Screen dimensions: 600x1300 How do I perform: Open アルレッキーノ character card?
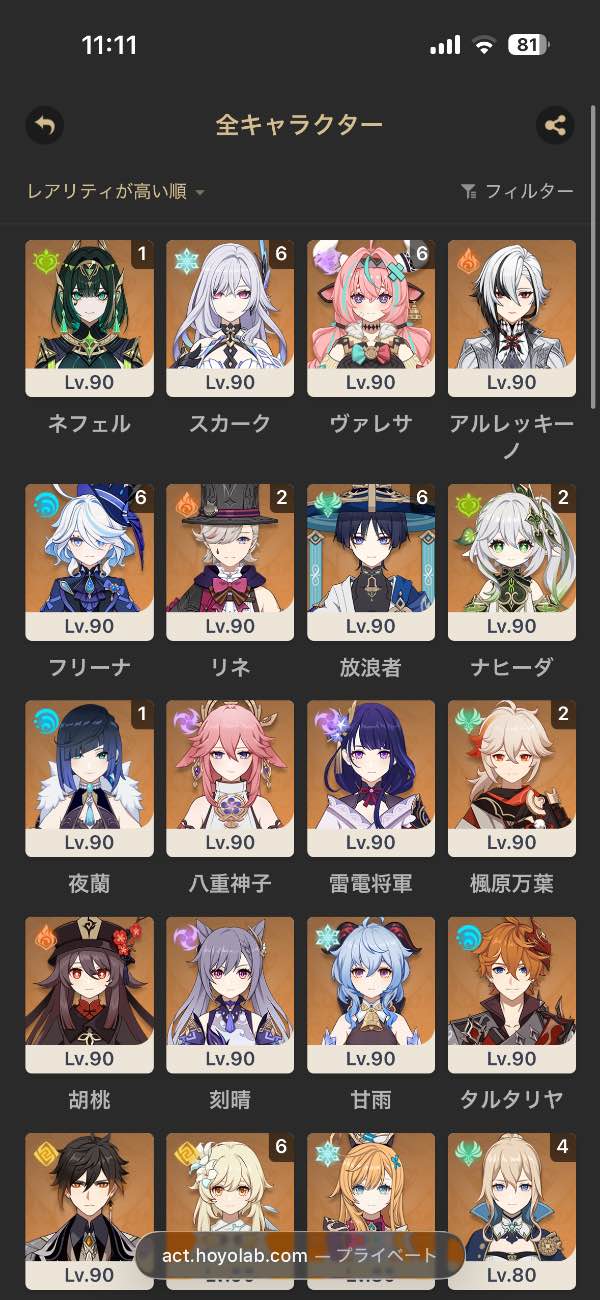(x=512, y=318)
